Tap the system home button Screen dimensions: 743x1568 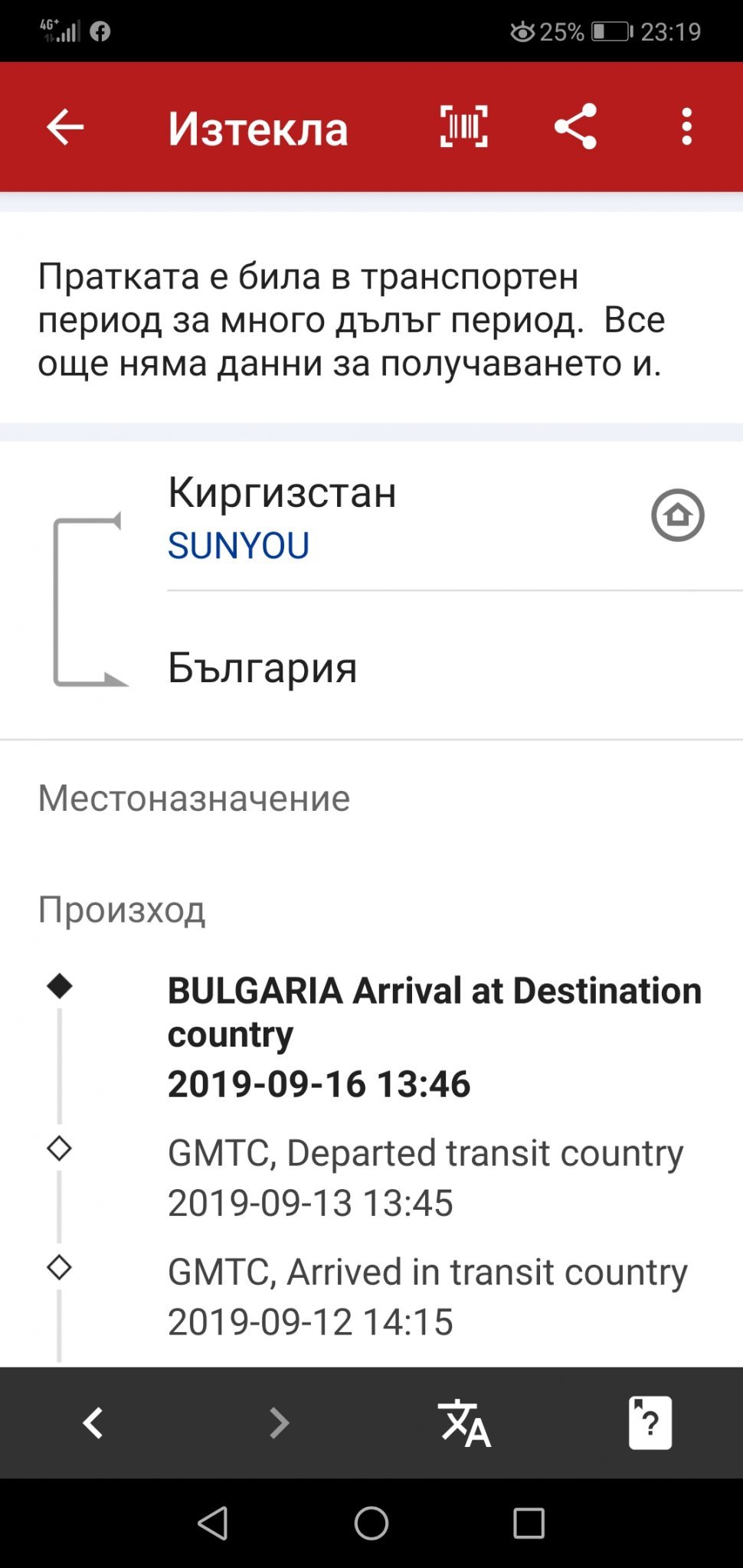(x=371, y=1524)
